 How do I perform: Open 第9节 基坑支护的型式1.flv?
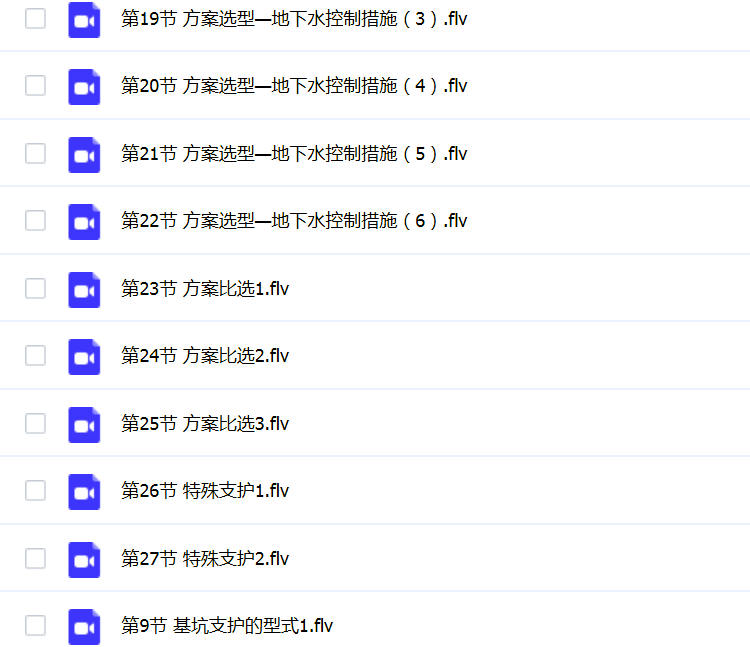click(227, 626)
